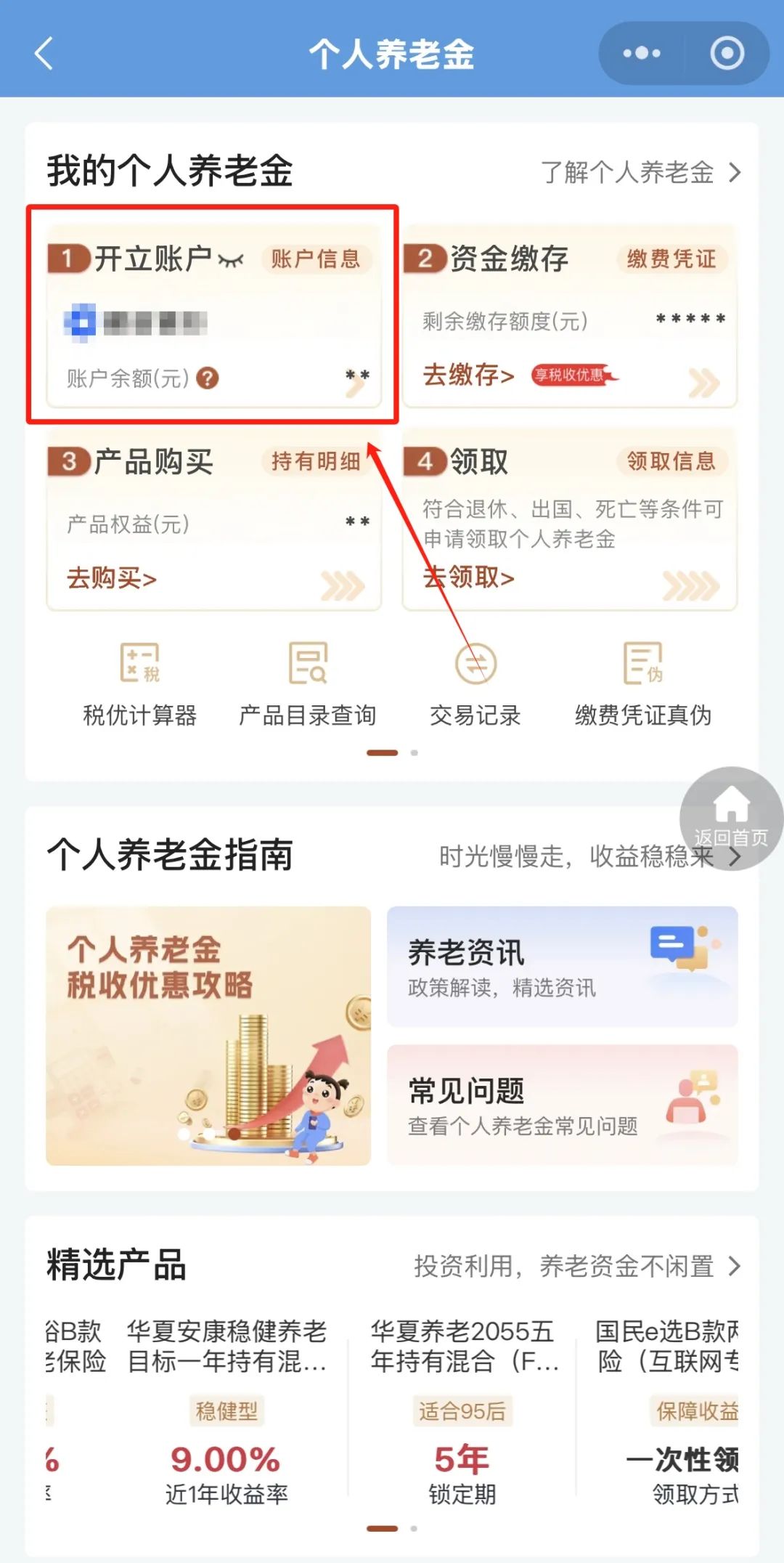Close the mini program with the circle button

point(727,54)
